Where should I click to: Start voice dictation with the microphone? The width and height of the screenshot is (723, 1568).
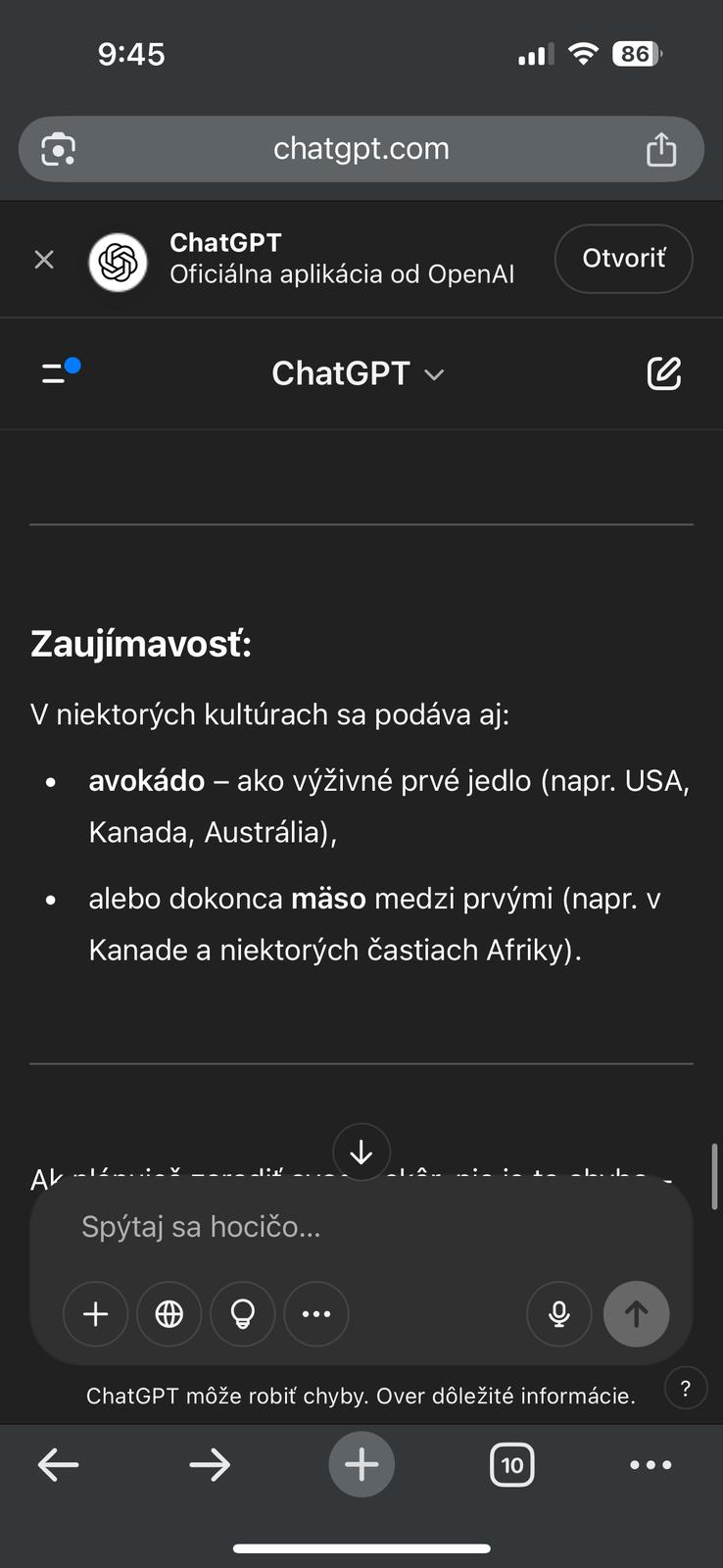pyautogui.click(x=559, y=1313)
